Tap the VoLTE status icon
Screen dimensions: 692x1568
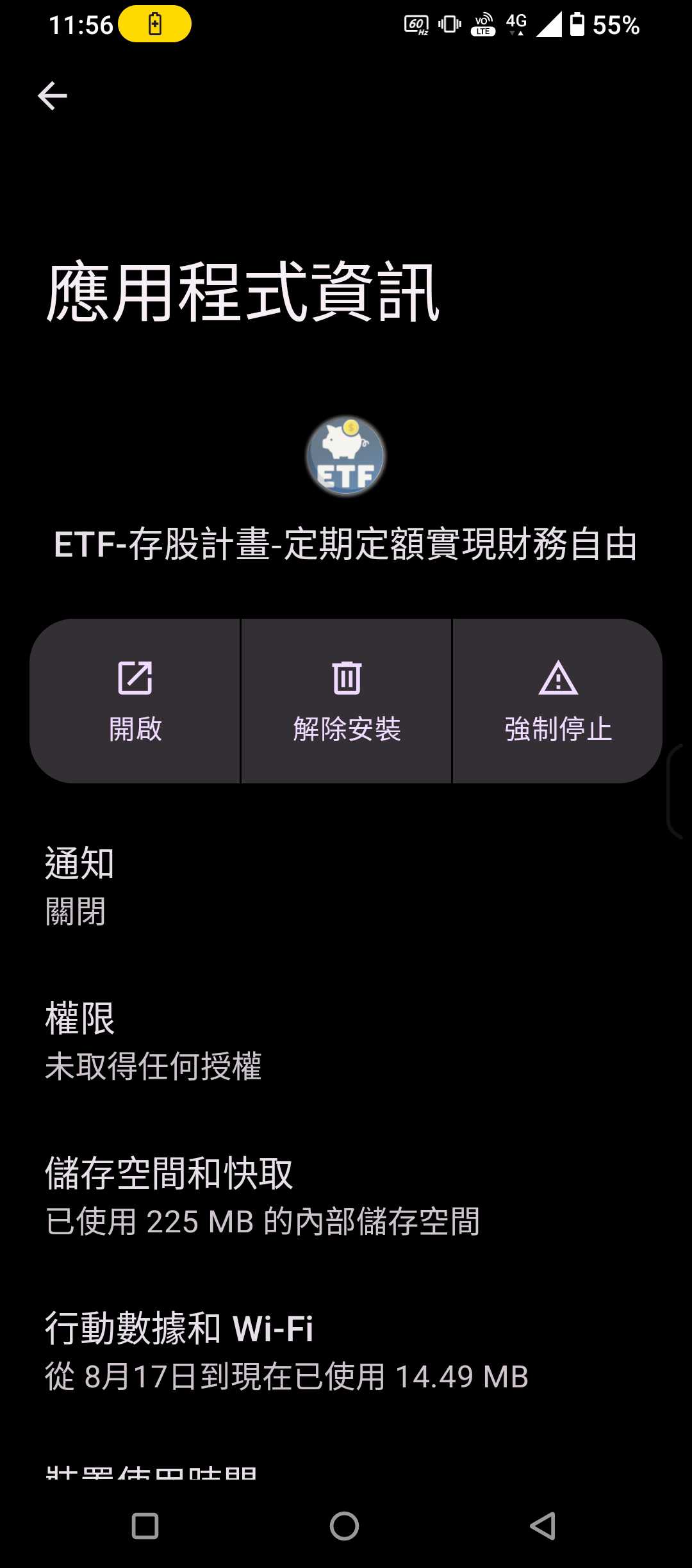tap(484, 24)
